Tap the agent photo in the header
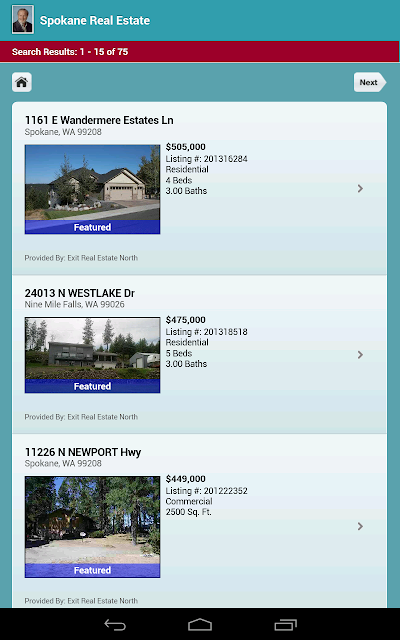The image size is (400, 640). click(22, 20)
